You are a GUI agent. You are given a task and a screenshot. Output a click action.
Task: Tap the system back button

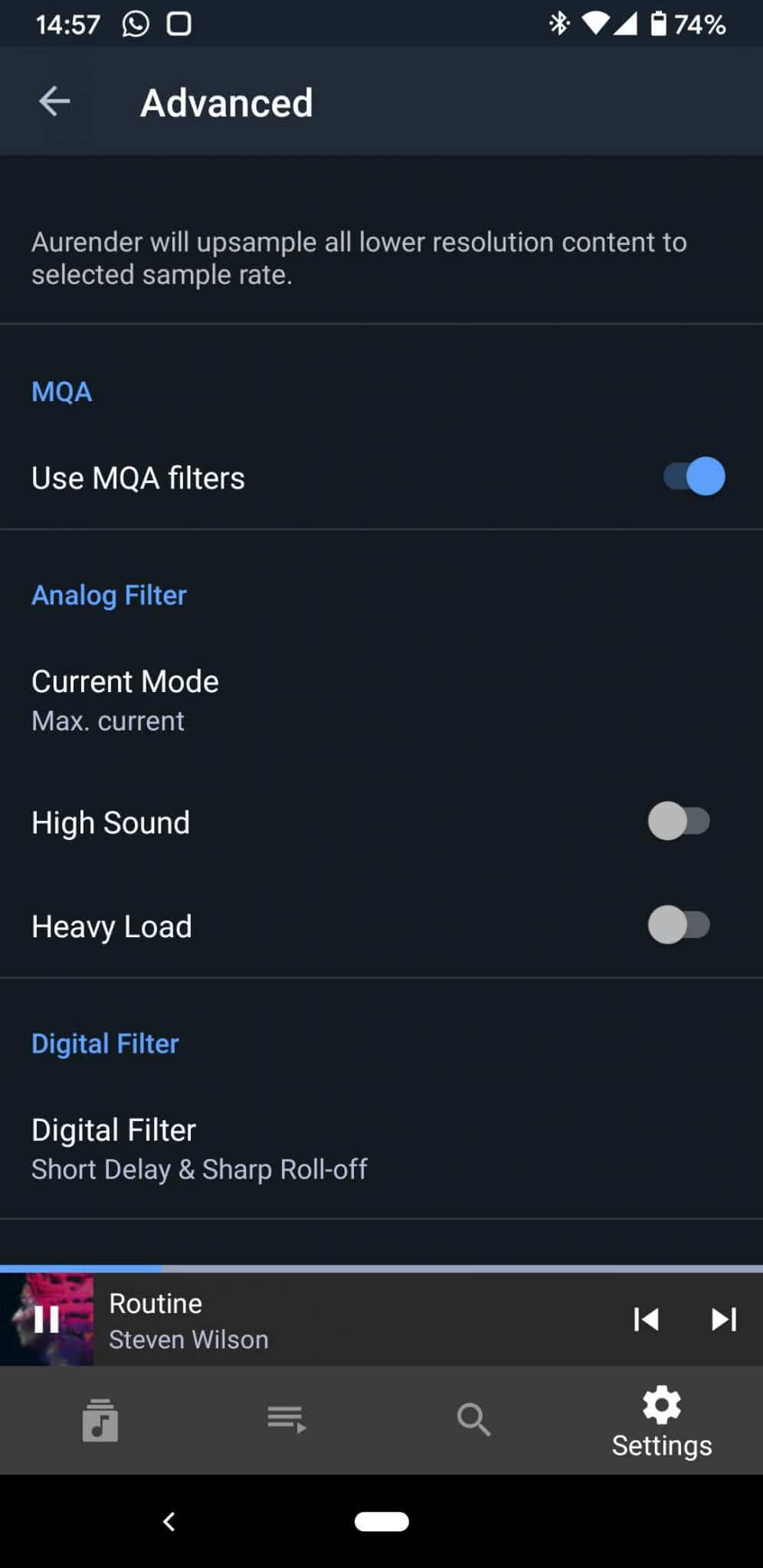tap(169, 1521)
